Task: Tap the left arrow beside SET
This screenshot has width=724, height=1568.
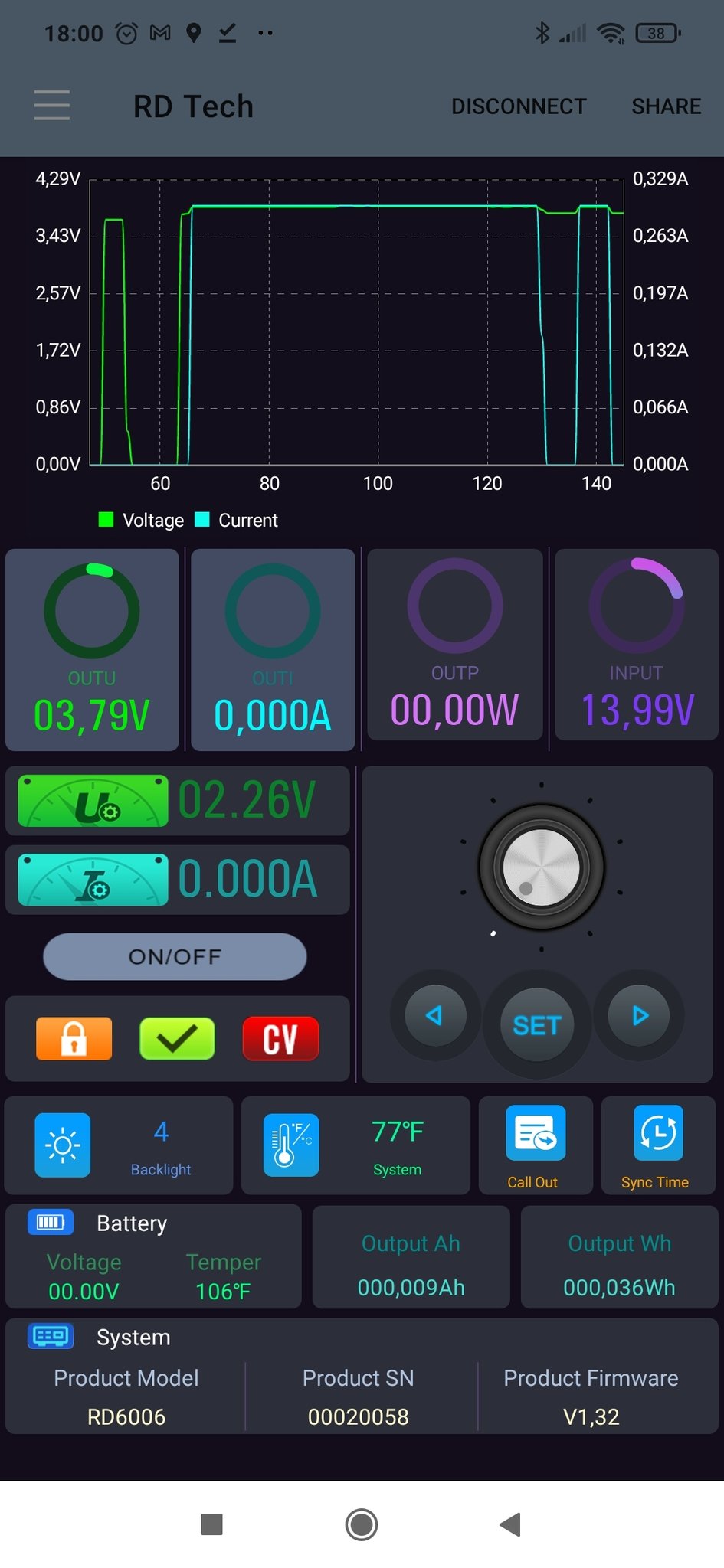Action: pyautogui.click(x=434, y=1016)
